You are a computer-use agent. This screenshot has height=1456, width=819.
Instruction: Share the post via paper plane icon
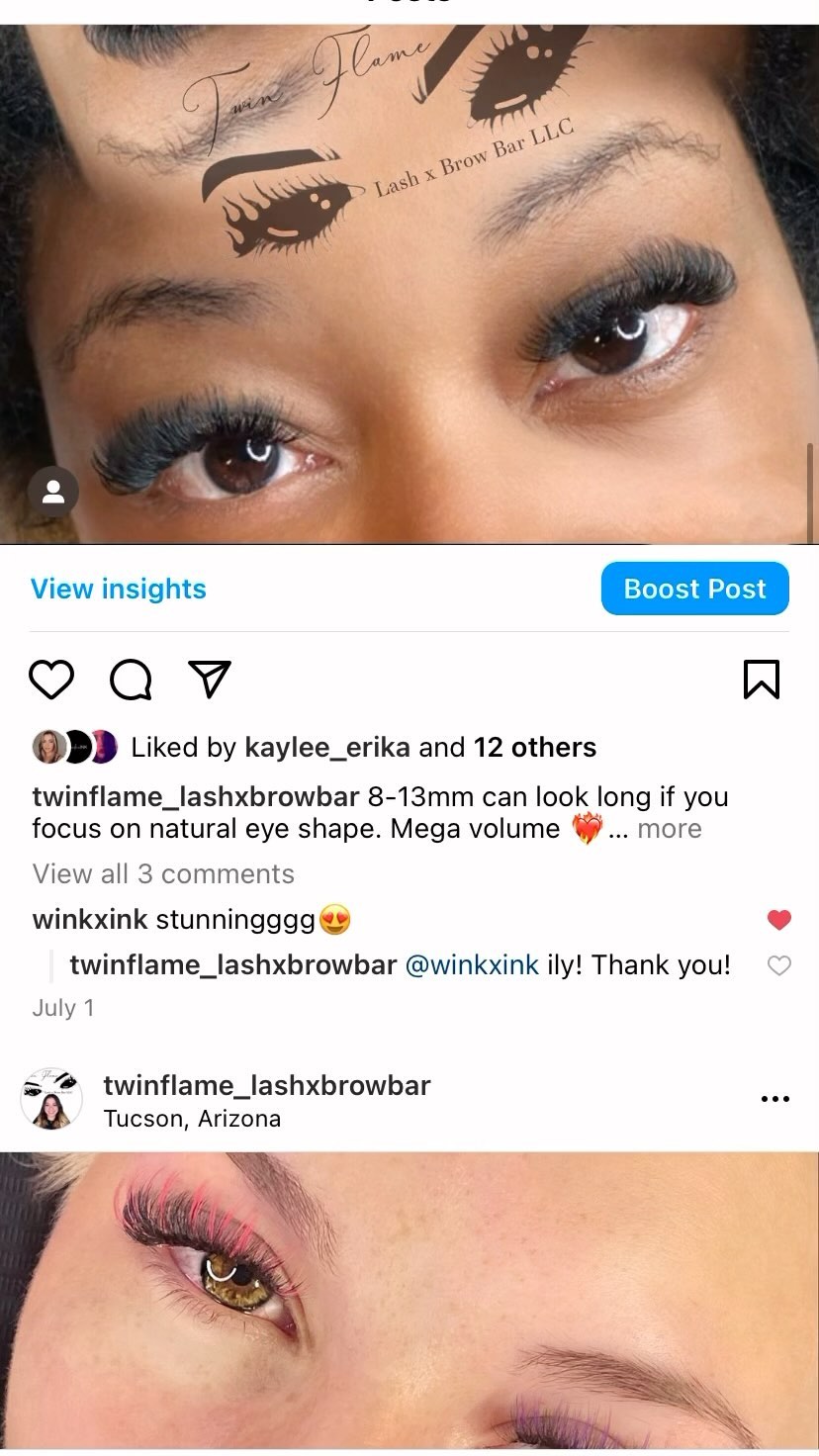[x=209, y=680]
